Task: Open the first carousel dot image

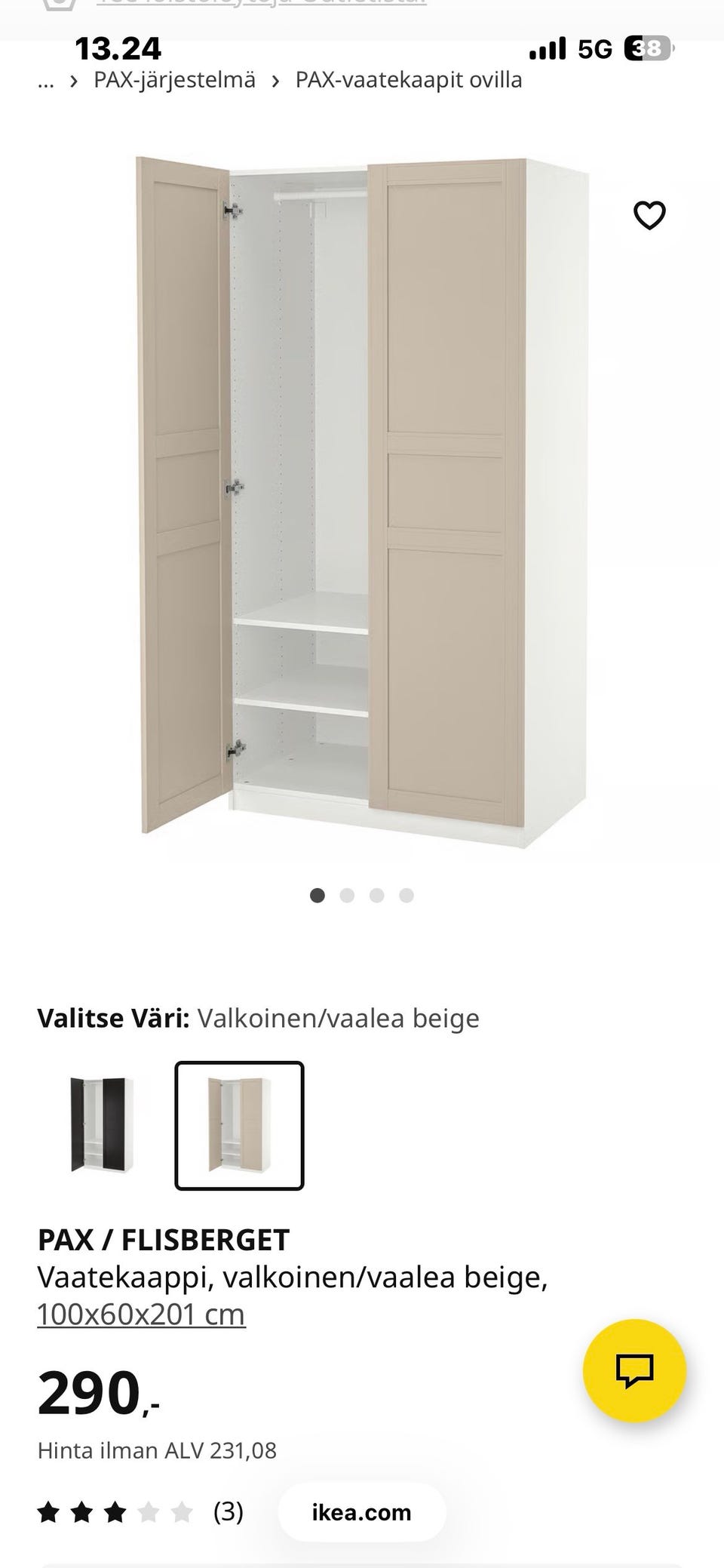Action: [317, 896]
